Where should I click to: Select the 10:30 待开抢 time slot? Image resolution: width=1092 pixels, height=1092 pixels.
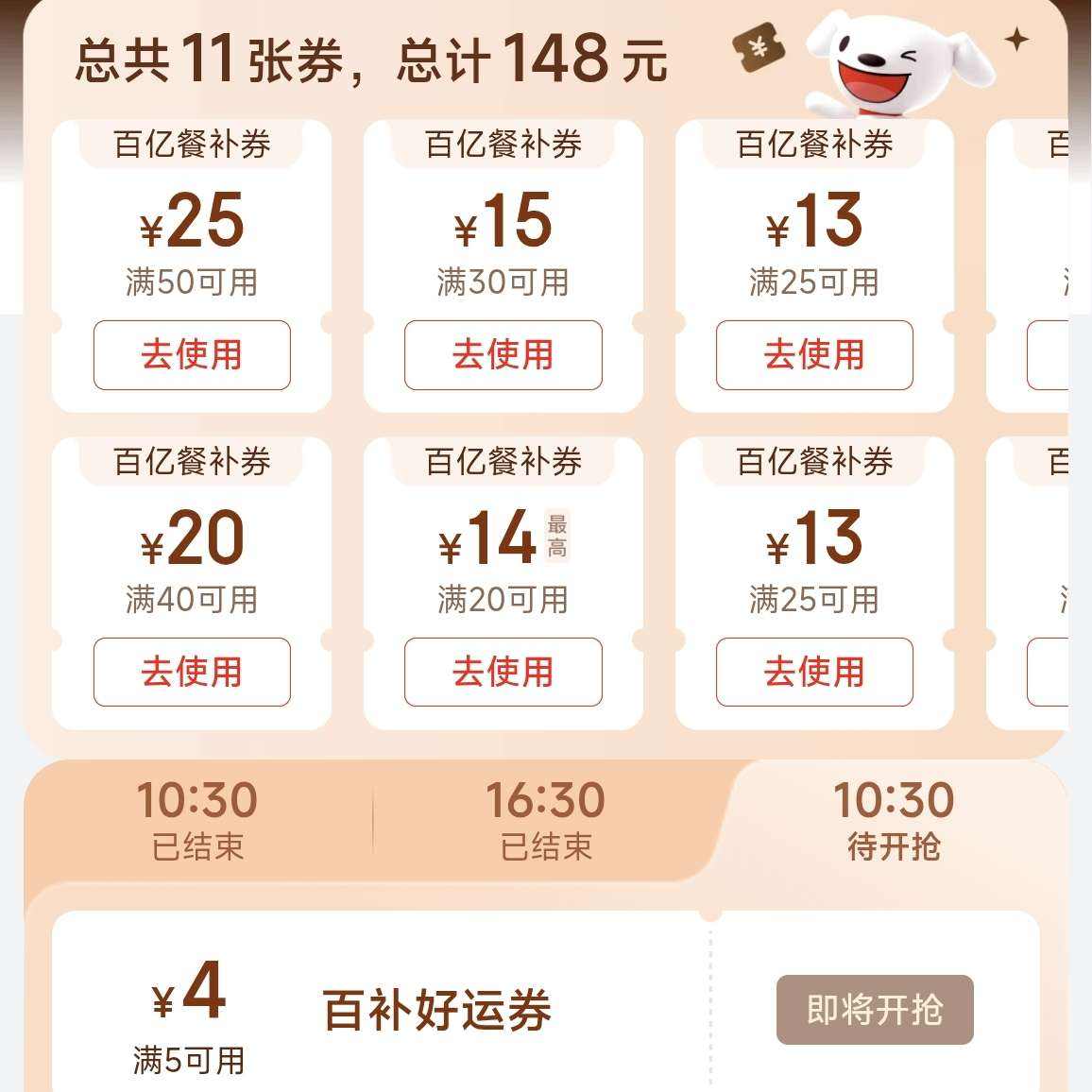click(x=895, y=820)
